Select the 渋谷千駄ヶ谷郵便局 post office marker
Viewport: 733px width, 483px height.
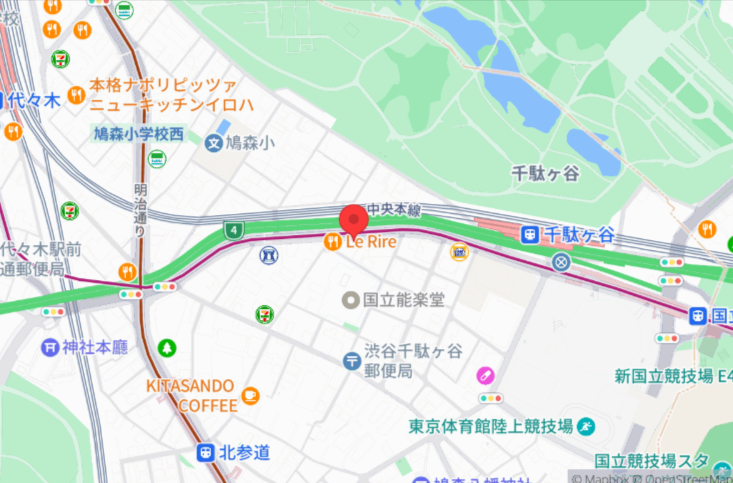pyautogui.click(x=350, y=361)
